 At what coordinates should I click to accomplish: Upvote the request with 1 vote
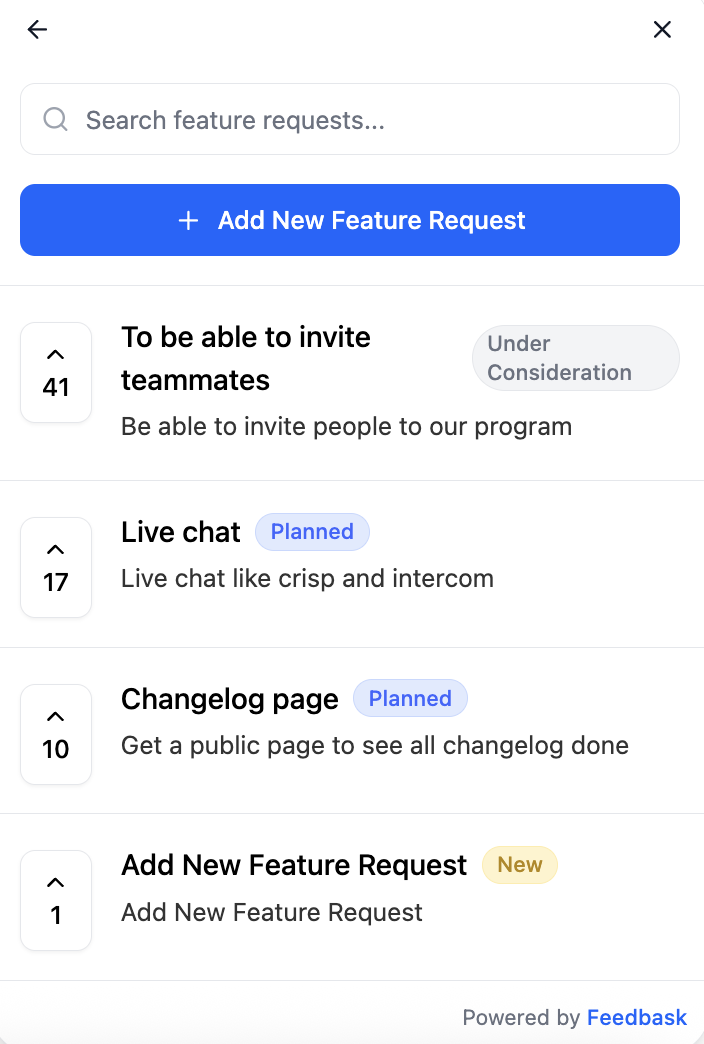tap(56, 900)
